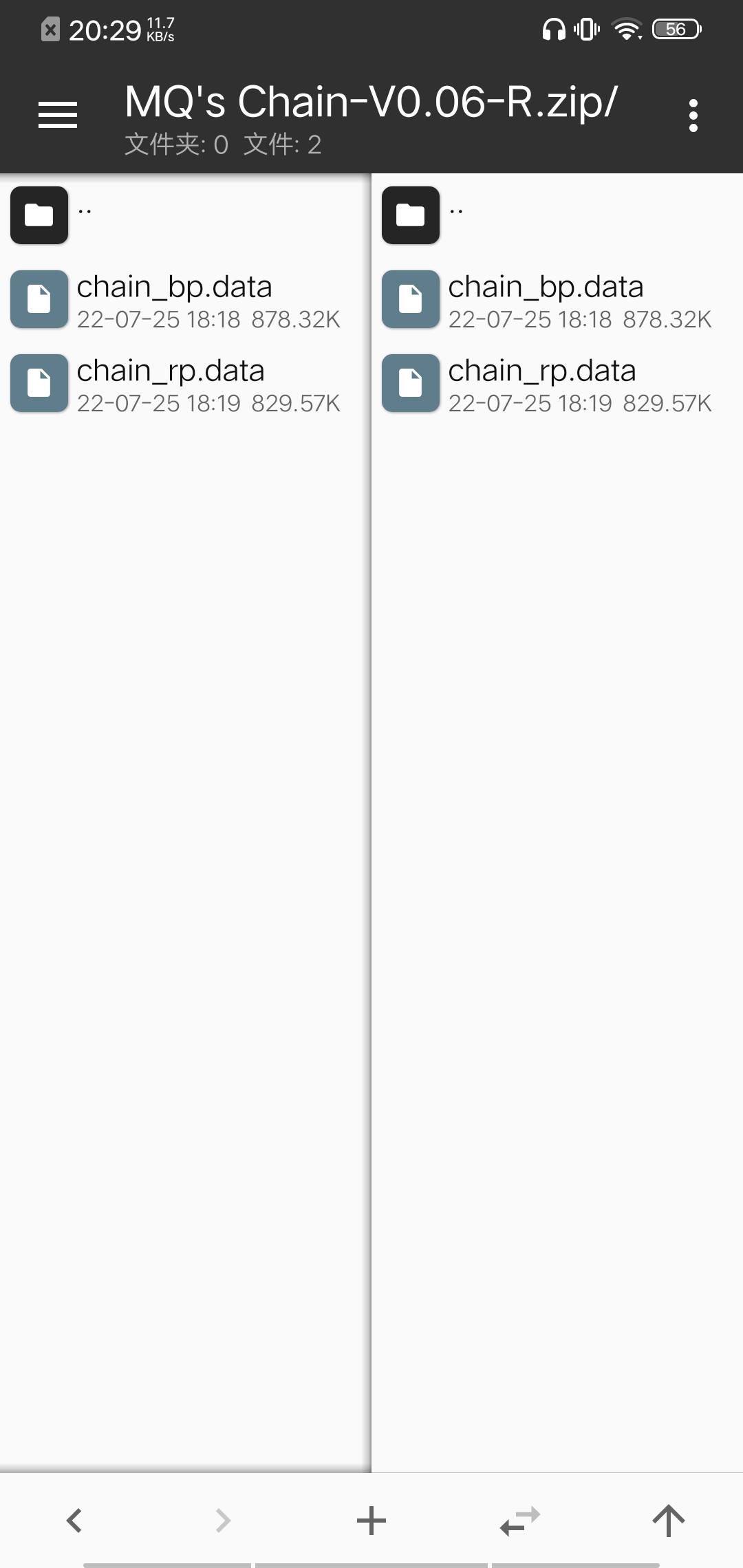Open parent folder in left pane
Image resolution: width=743 pixels, height=1568 pixels.
click(186, 215)
